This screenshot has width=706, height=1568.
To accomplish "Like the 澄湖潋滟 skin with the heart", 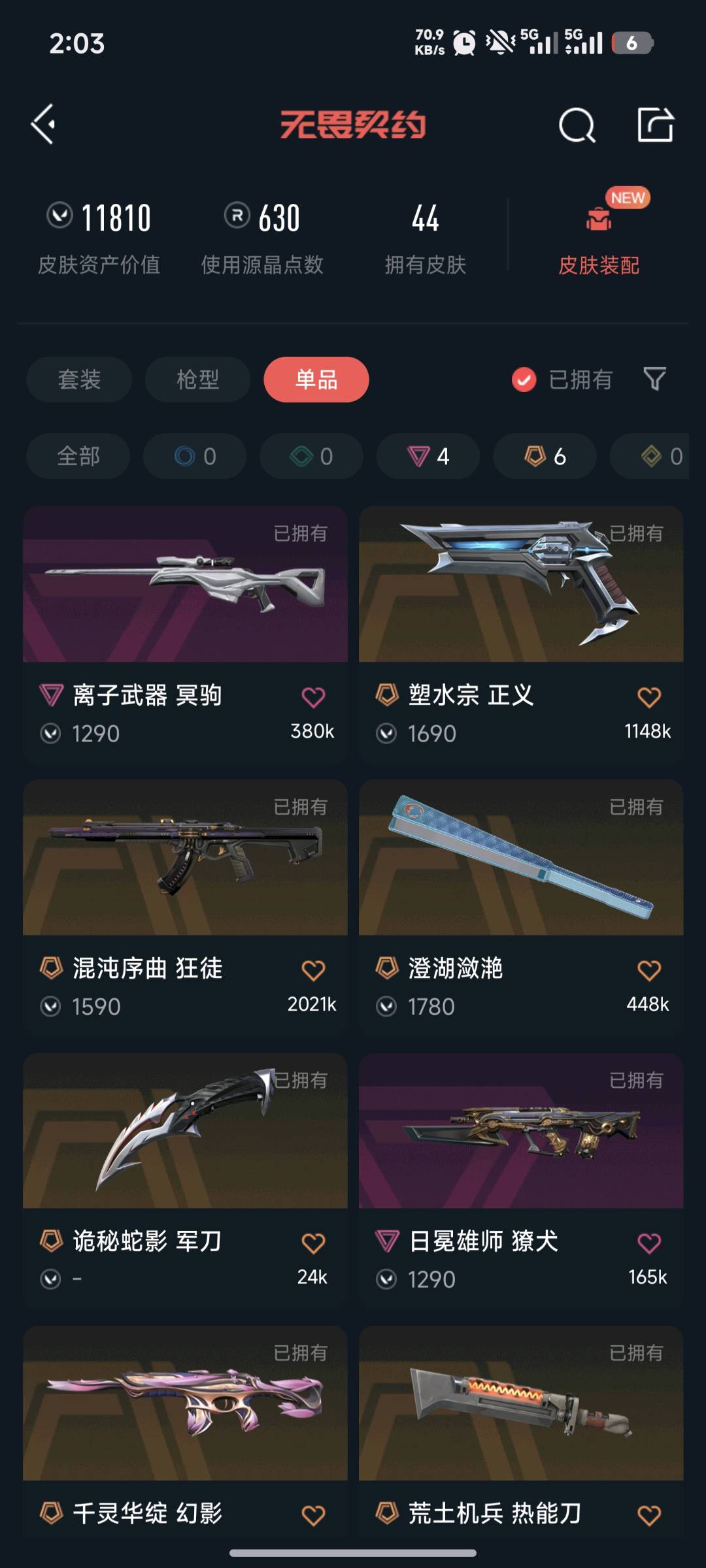I will point(648,970).
